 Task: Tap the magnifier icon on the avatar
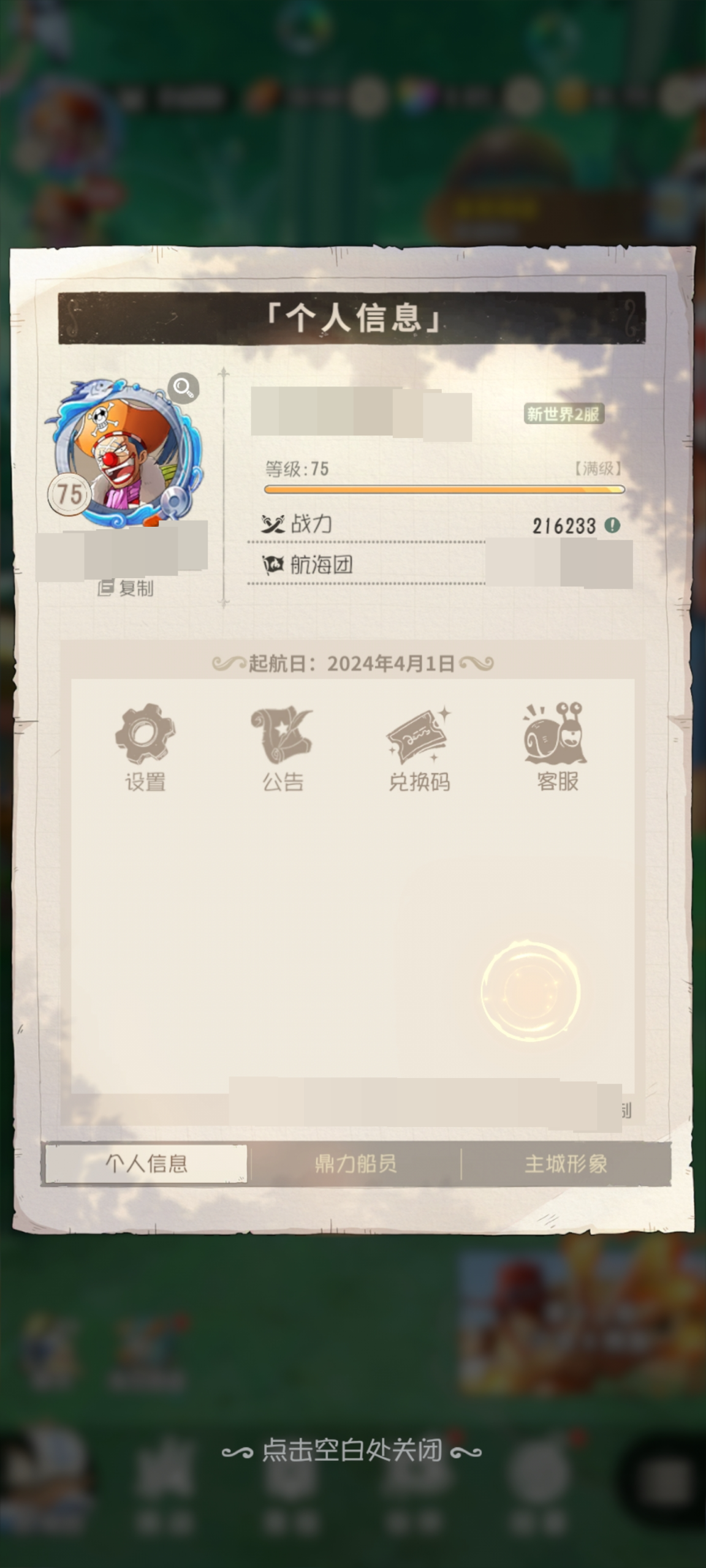pos(183,388)
